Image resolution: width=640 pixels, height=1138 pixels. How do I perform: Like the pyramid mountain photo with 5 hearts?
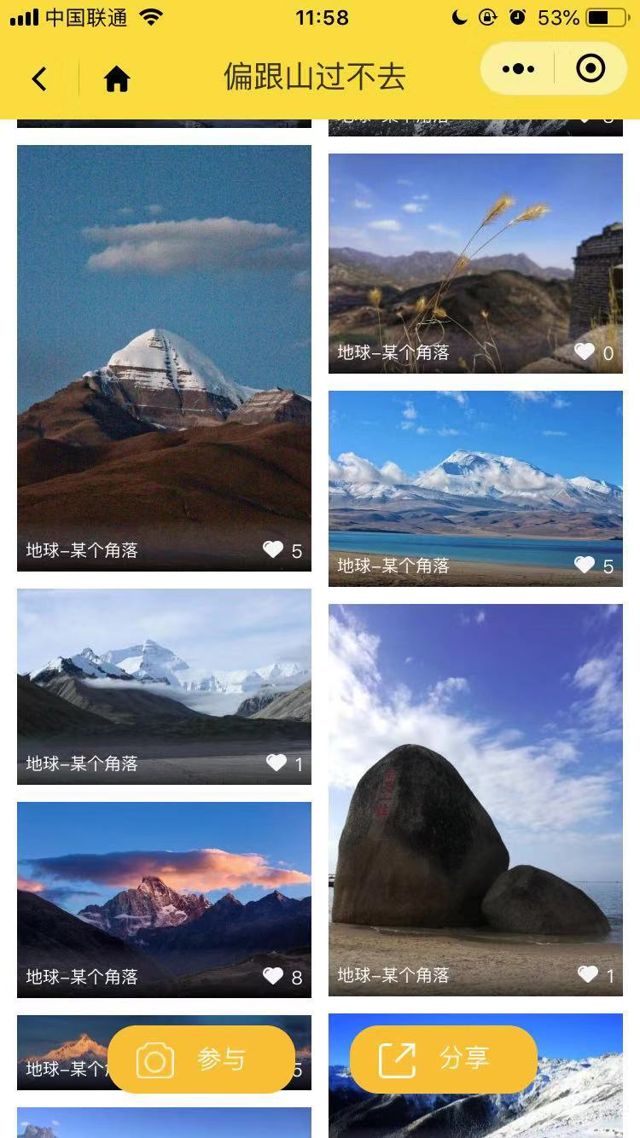click(x=282, y=550)
